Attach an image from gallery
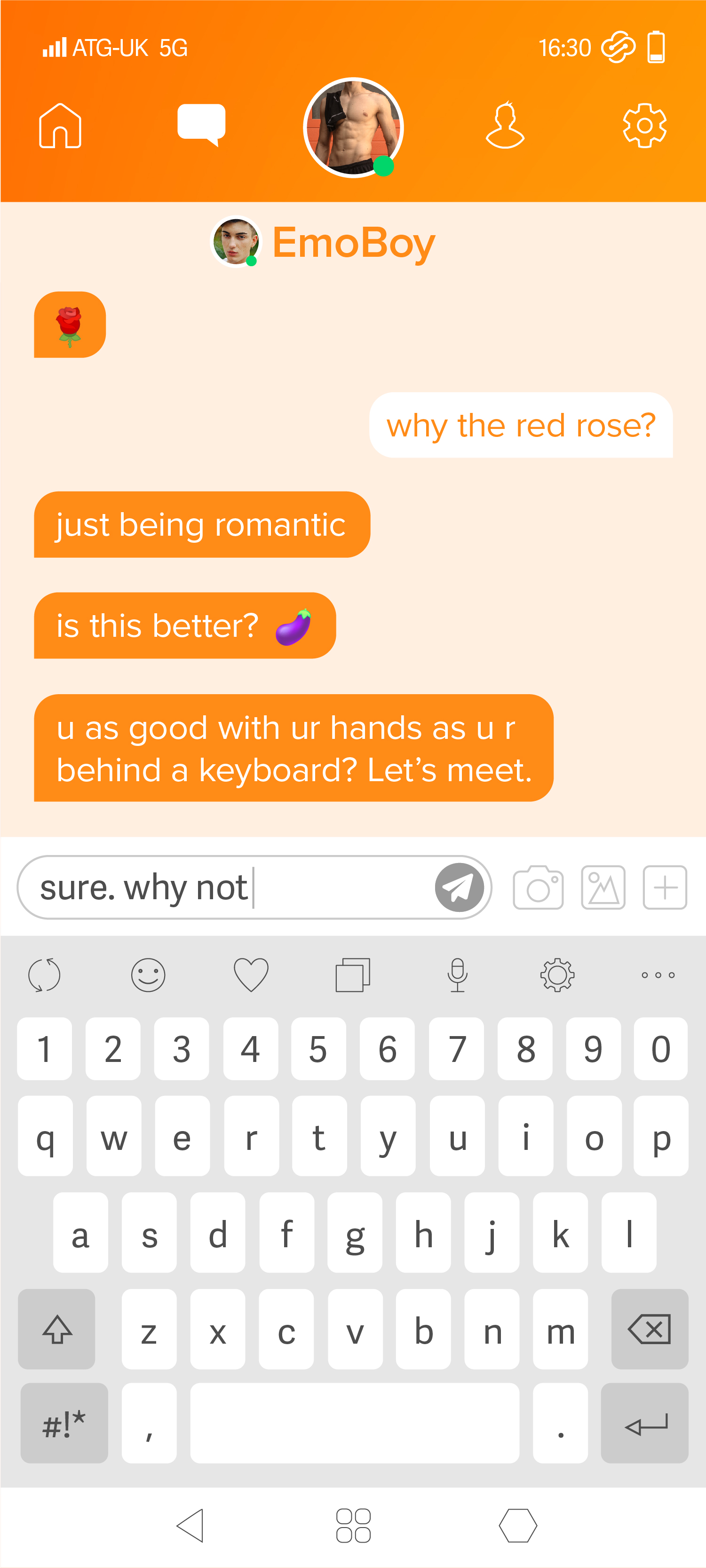 click(x=603, y=887)
